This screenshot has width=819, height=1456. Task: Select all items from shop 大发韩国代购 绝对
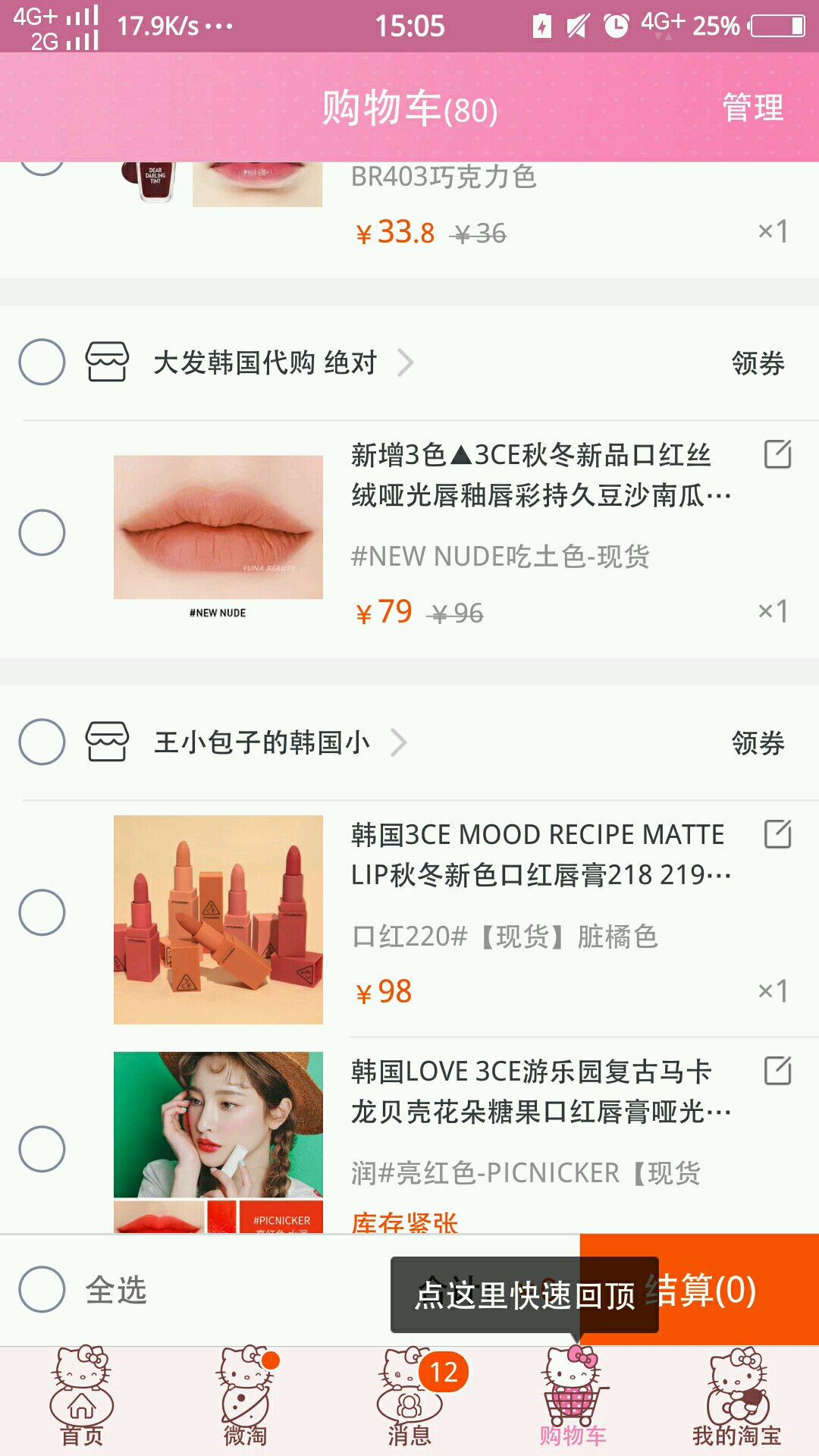pos(42,362)
